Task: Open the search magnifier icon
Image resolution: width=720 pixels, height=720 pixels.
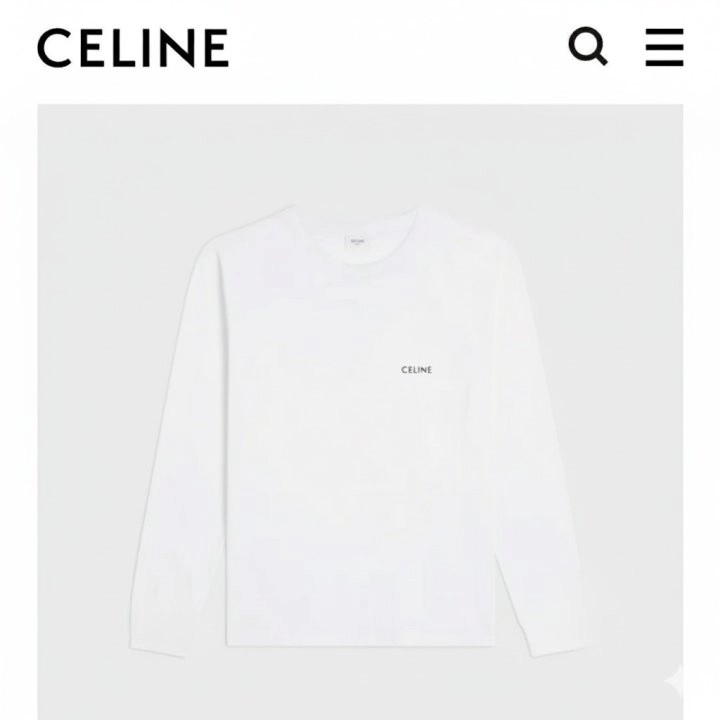Action: (588, 46)
